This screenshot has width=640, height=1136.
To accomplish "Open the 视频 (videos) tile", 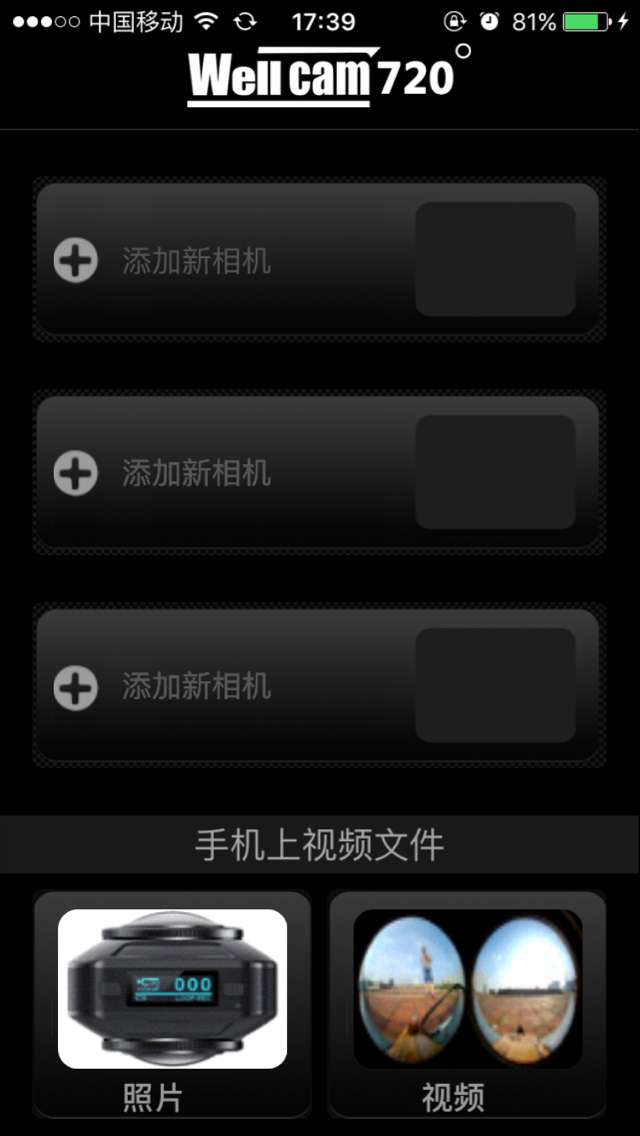I will (x=467, y=1000).
